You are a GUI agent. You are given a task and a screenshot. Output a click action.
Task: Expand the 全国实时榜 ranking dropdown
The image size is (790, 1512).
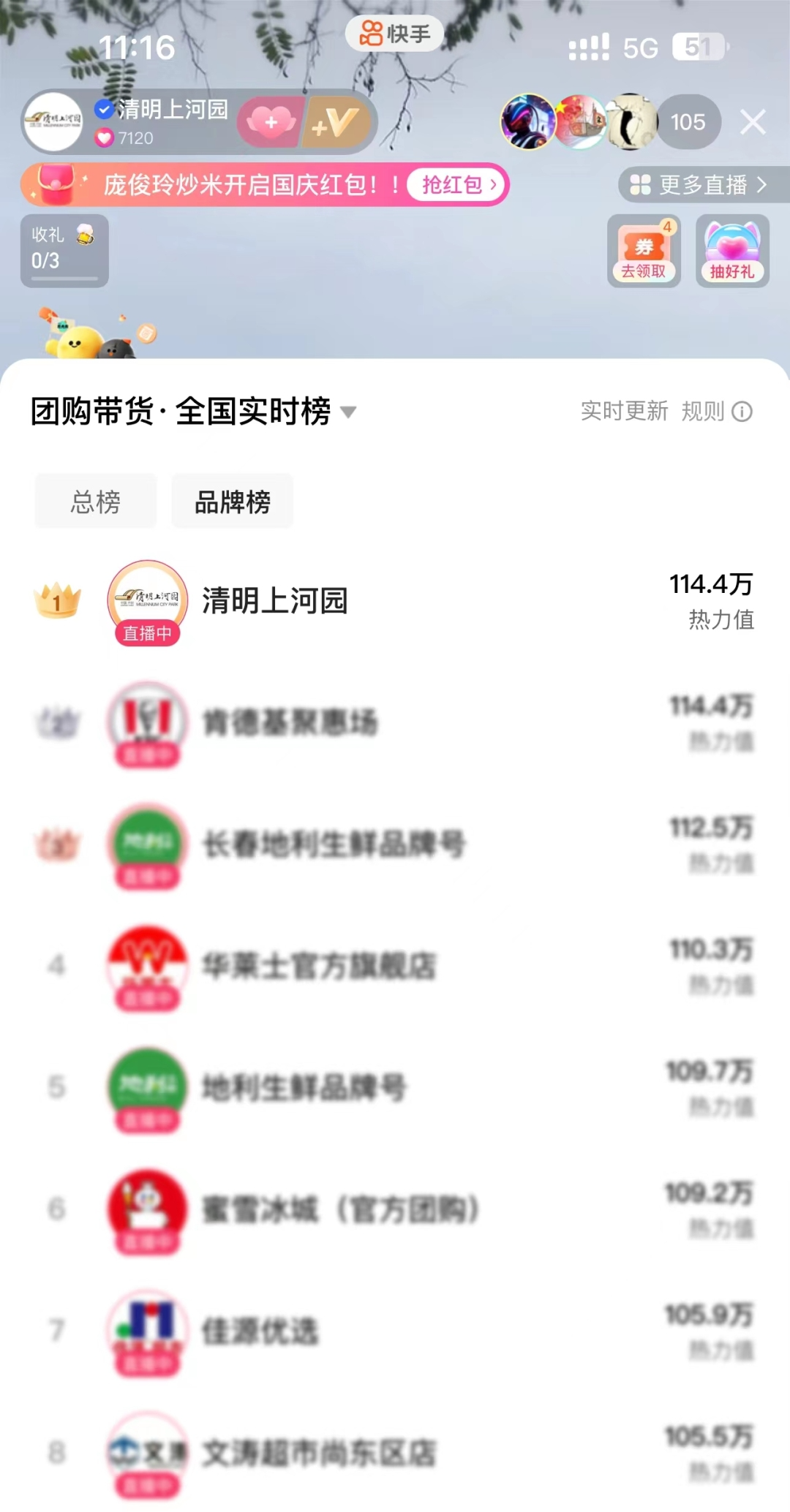(349, 412)
